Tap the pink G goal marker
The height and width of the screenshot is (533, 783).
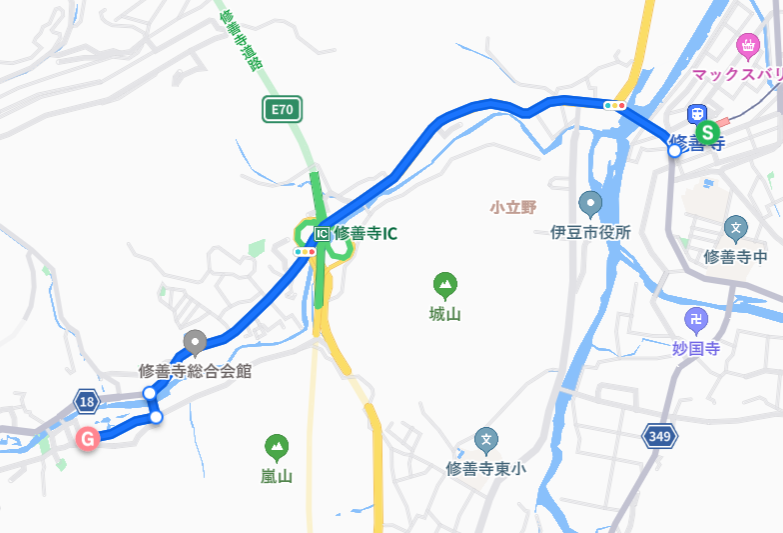(x=88, y=438)
